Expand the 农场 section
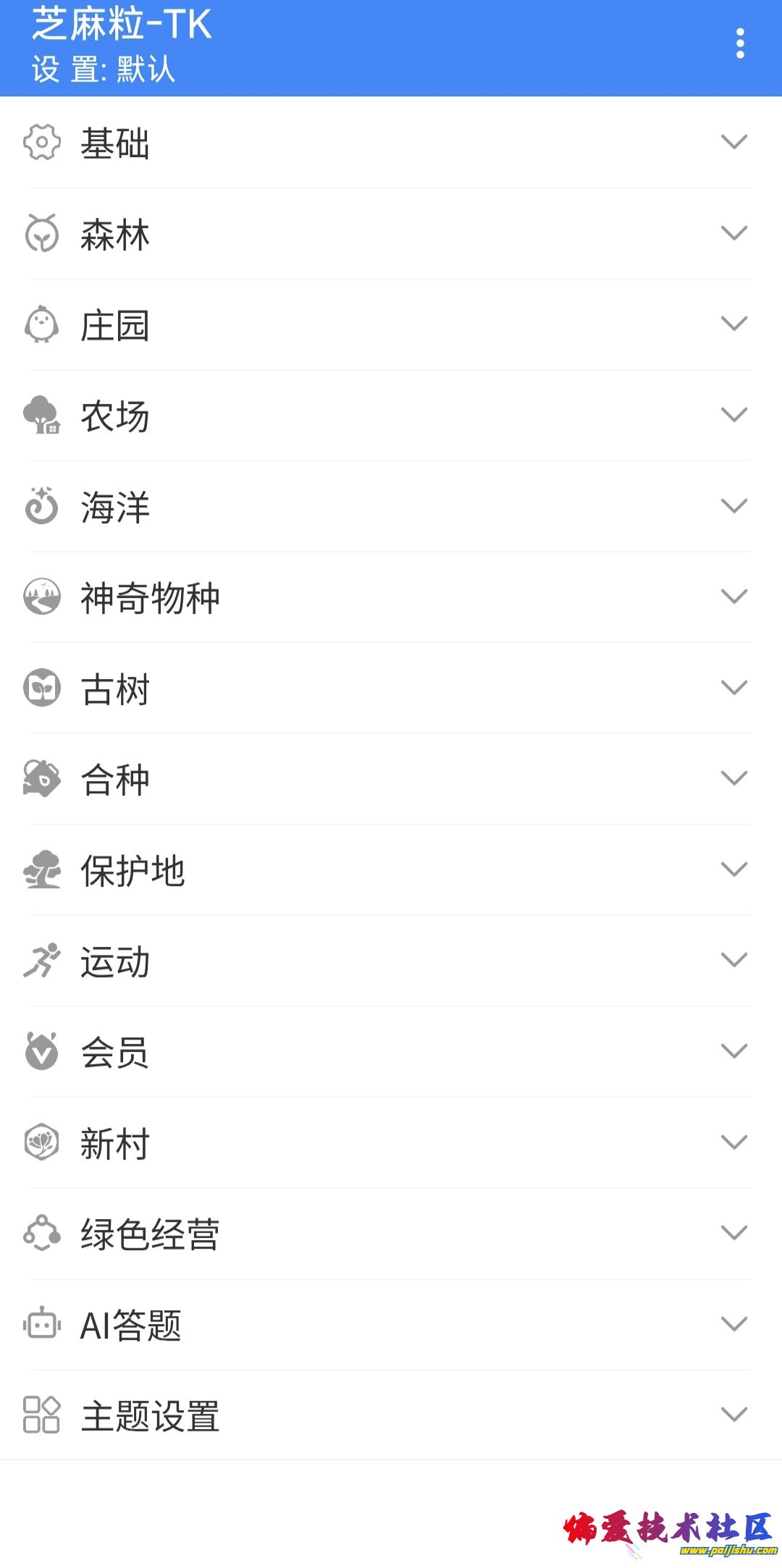Viewport: 782px width, 1568px height. (391, 416)
